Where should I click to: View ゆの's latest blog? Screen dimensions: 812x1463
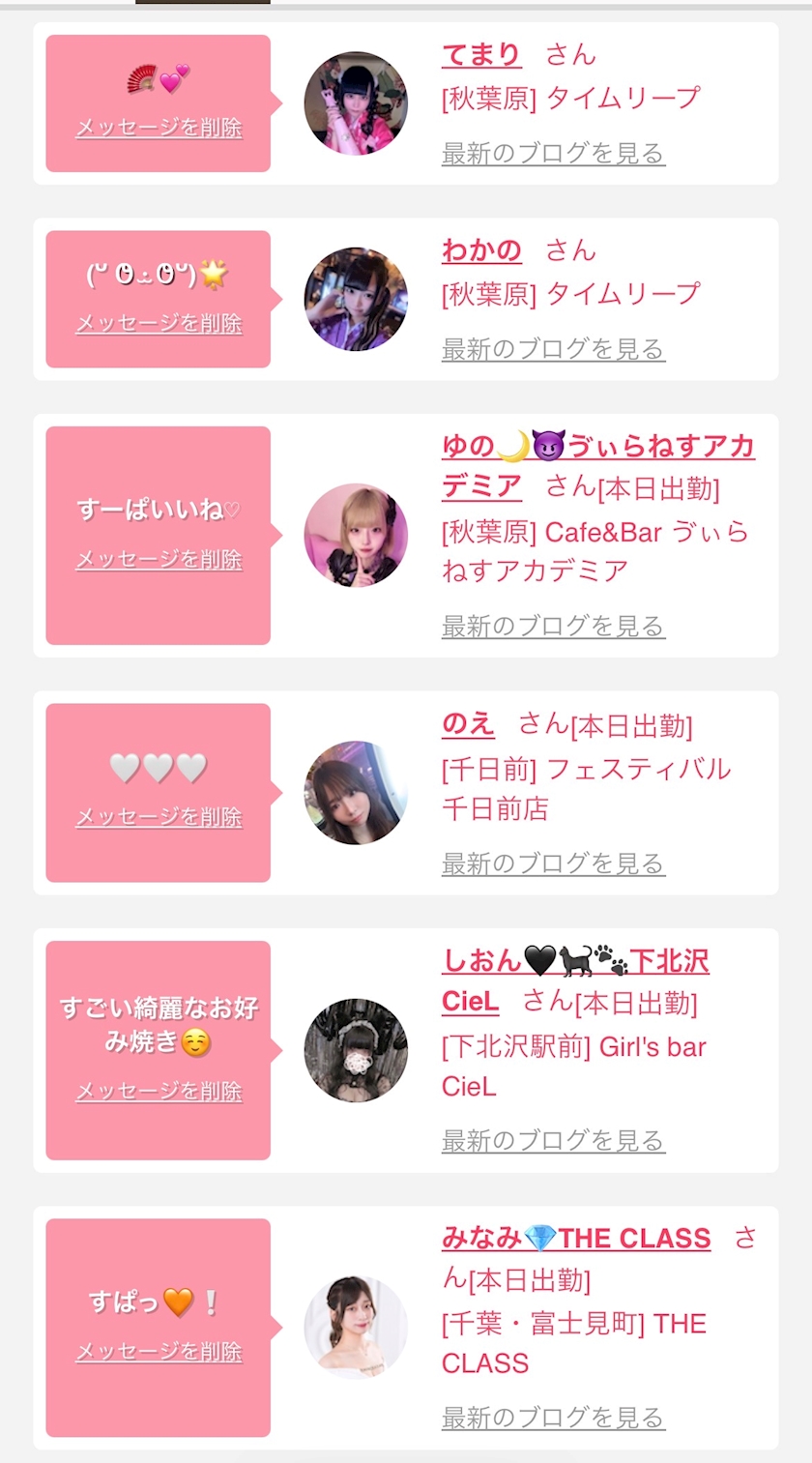click(x=553, y=627)
